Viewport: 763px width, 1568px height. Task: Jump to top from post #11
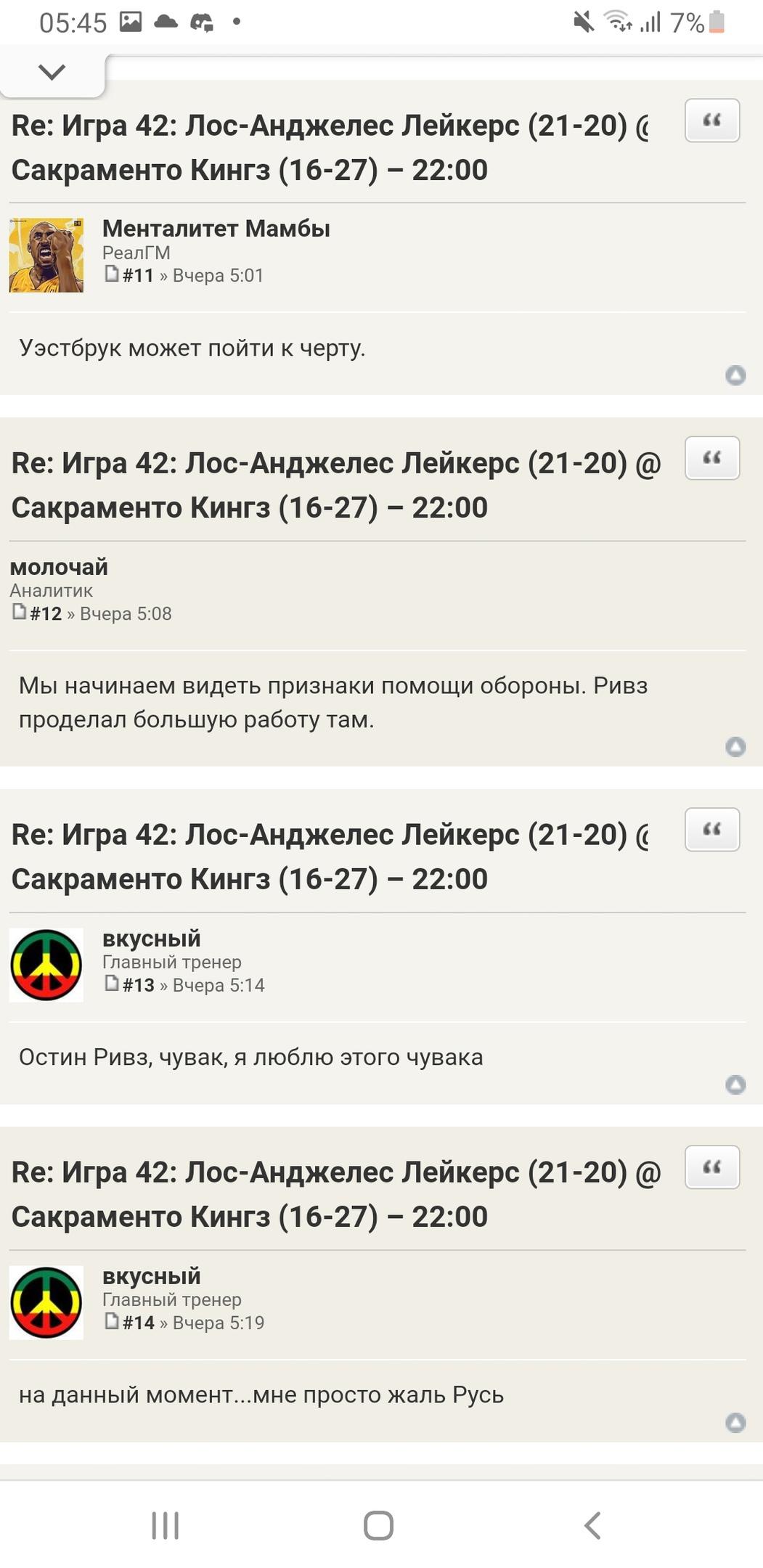pos(735,375)
